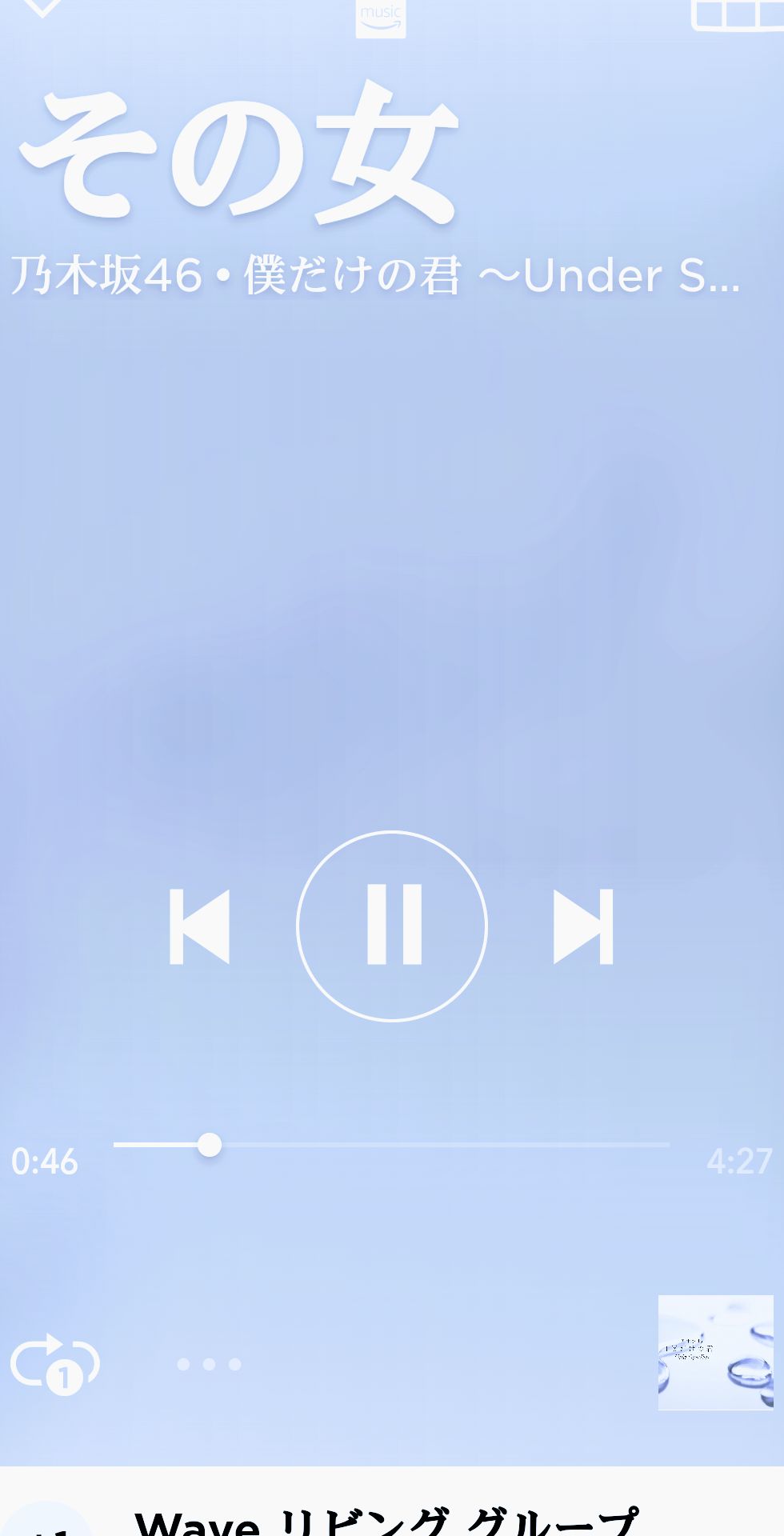Open the three-dot more options
This screenshot has height=1536, width=784.
pos(209,1364)
